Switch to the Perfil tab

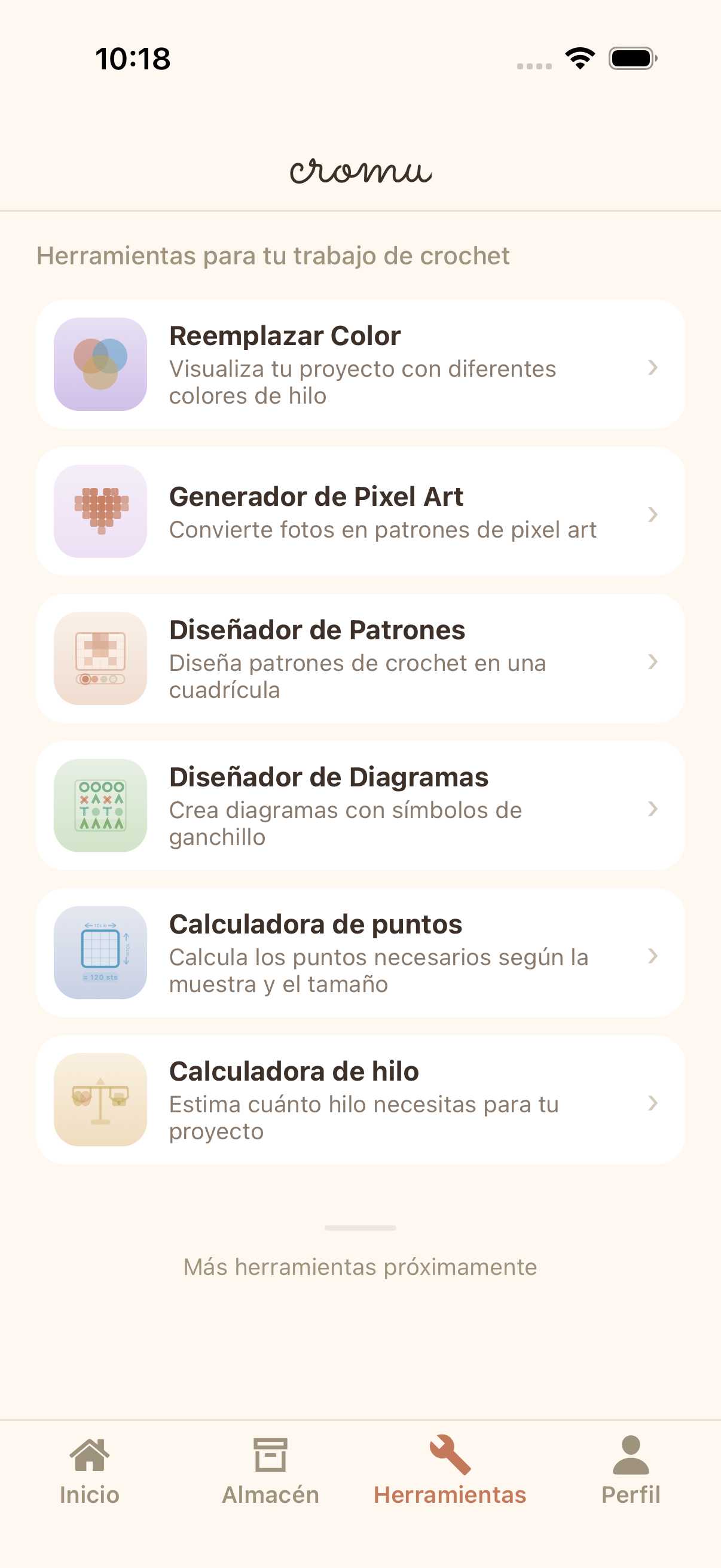point(631,1473)
